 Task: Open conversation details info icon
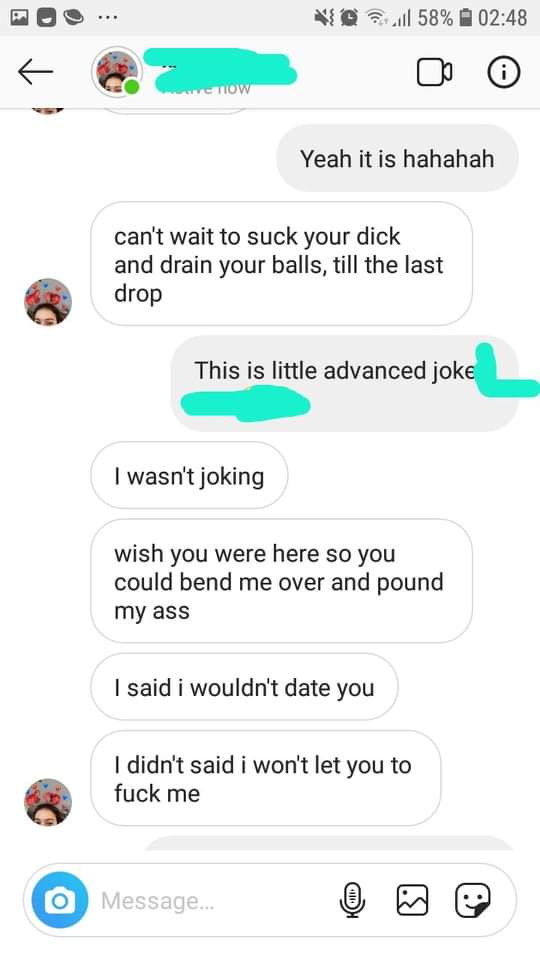[x=503, y=72]
